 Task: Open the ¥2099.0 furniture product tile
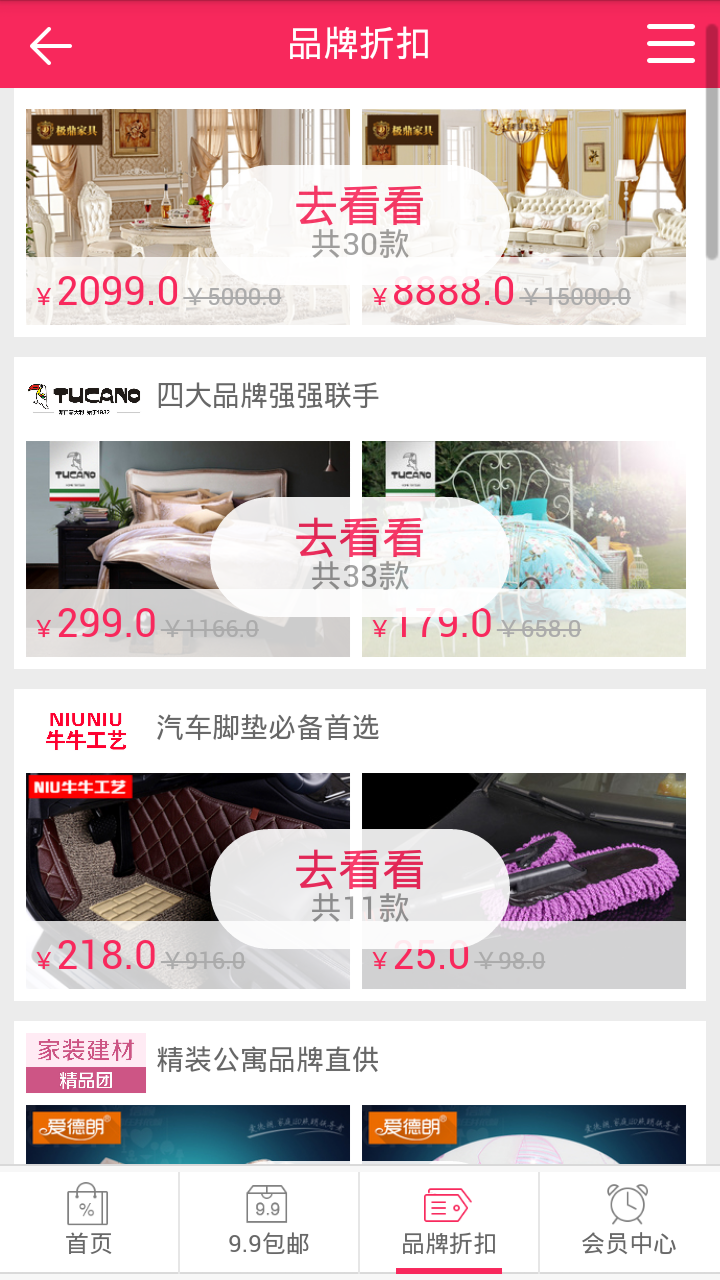coord(110,180)
